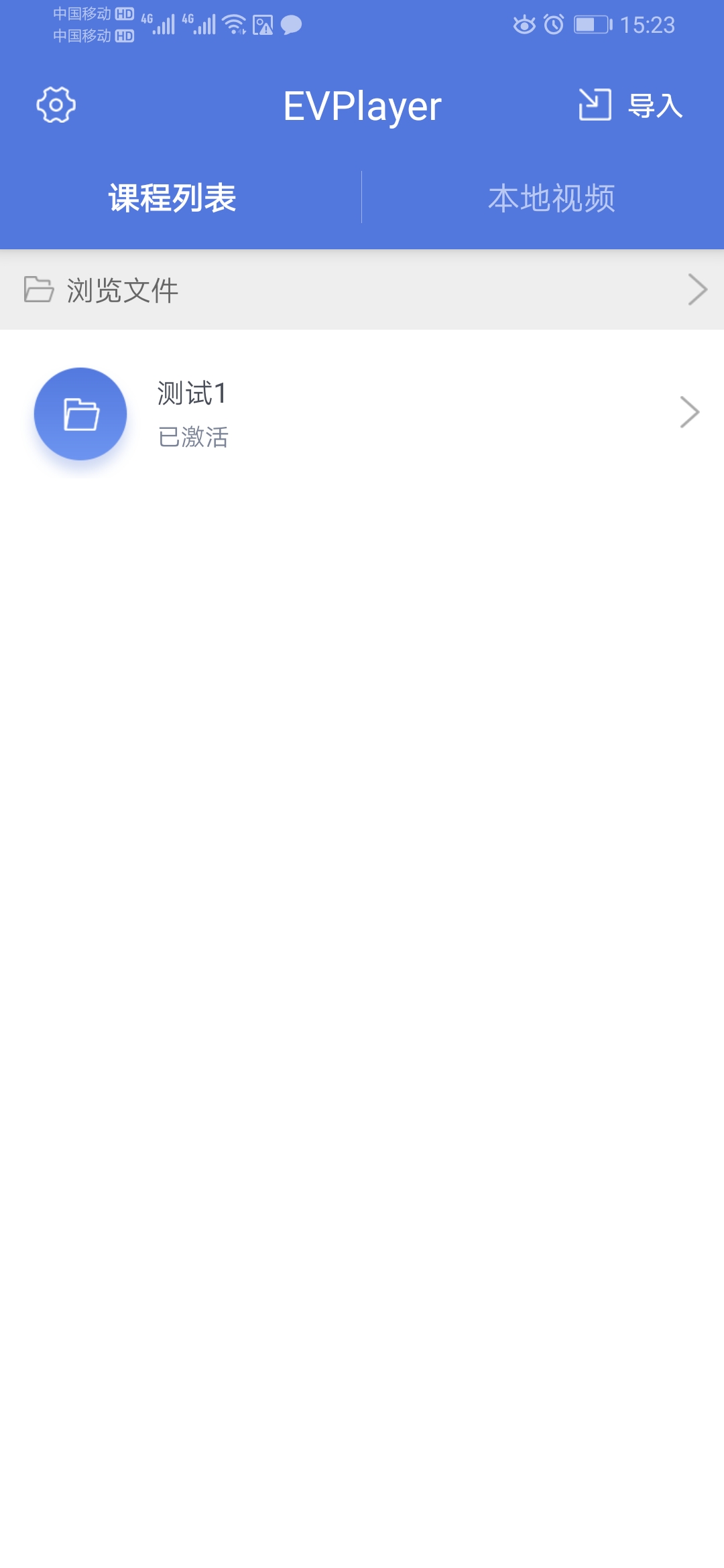Tap the message bubble icon in status bar
Viewport: 724px width, 1568px height.
[x=290, y=25]
